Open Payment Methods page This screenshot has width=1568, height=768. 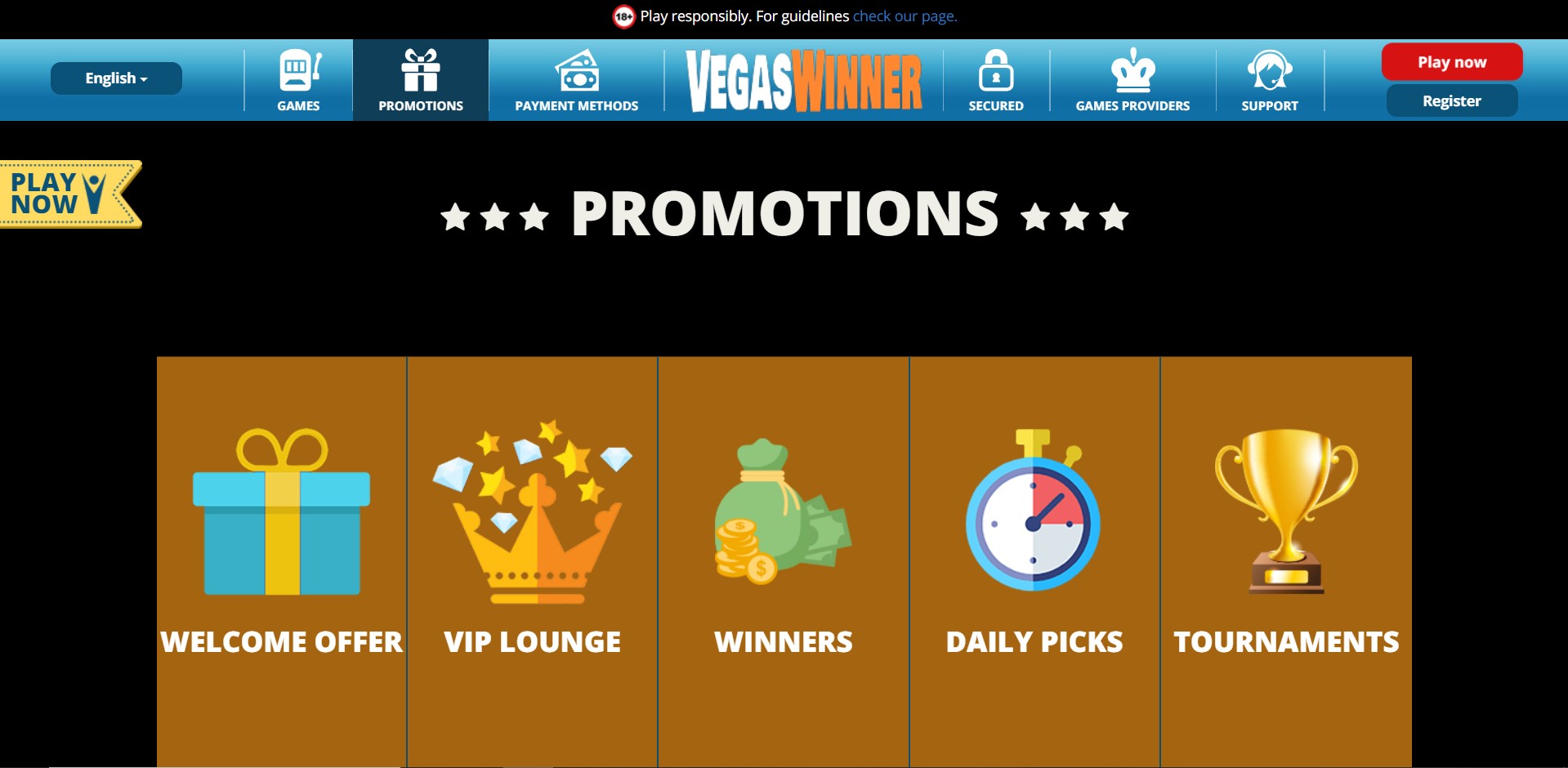[576, 81]
